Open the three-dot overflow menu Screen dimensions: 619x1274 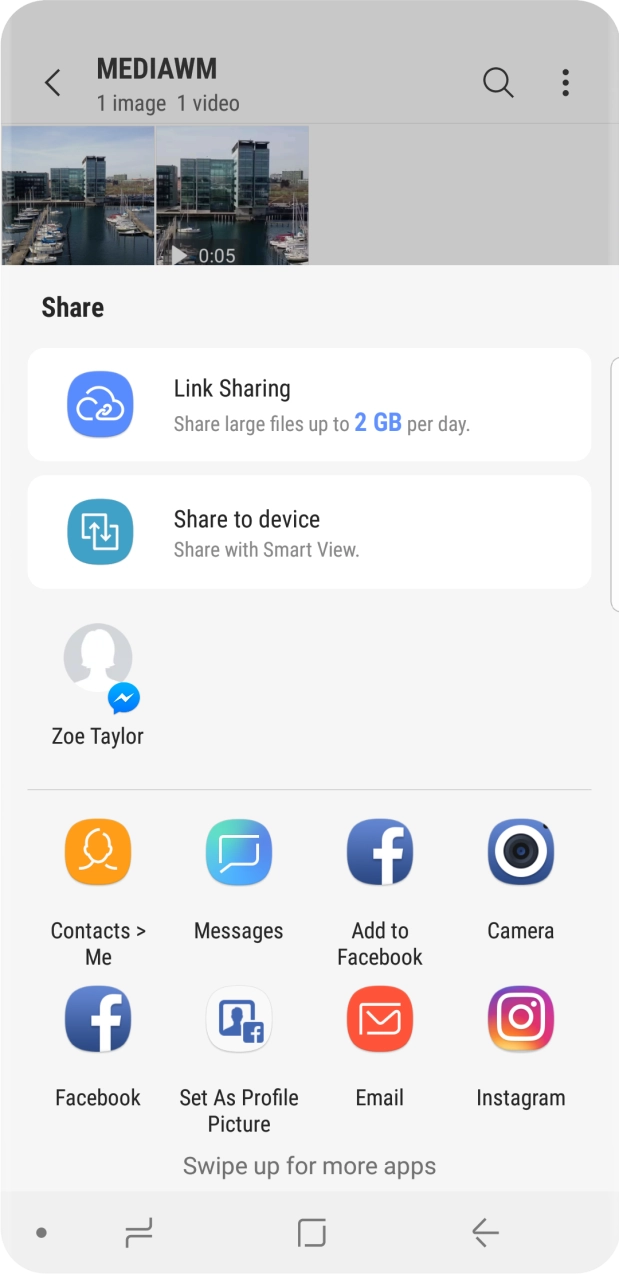pos(565,83)
